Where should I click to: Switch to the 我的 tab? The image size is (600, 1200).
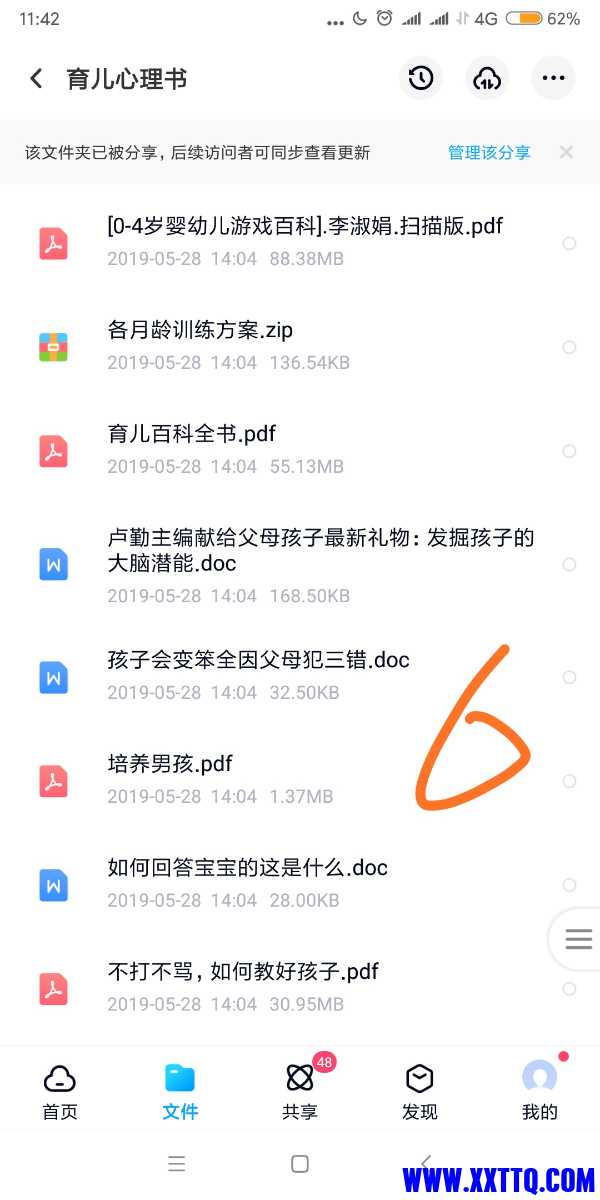[540, 1090]
